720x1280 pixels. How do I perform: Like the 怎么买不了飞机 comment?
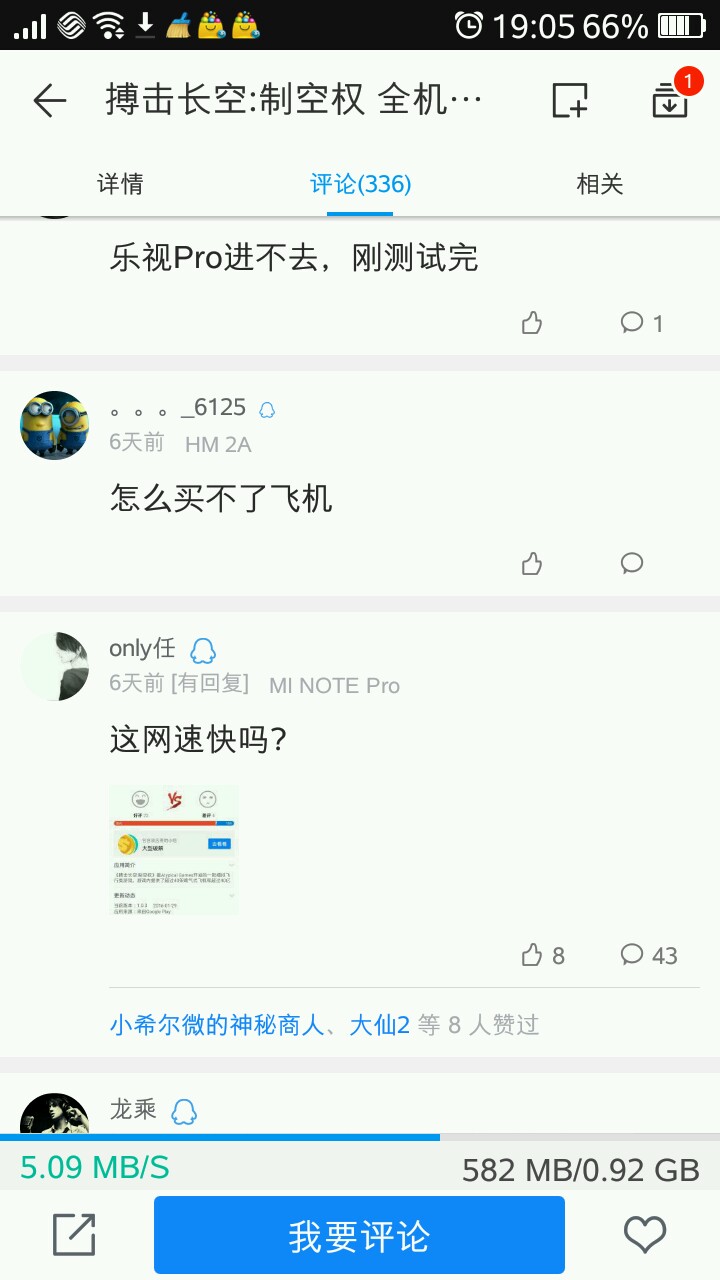tap(532, 563)
